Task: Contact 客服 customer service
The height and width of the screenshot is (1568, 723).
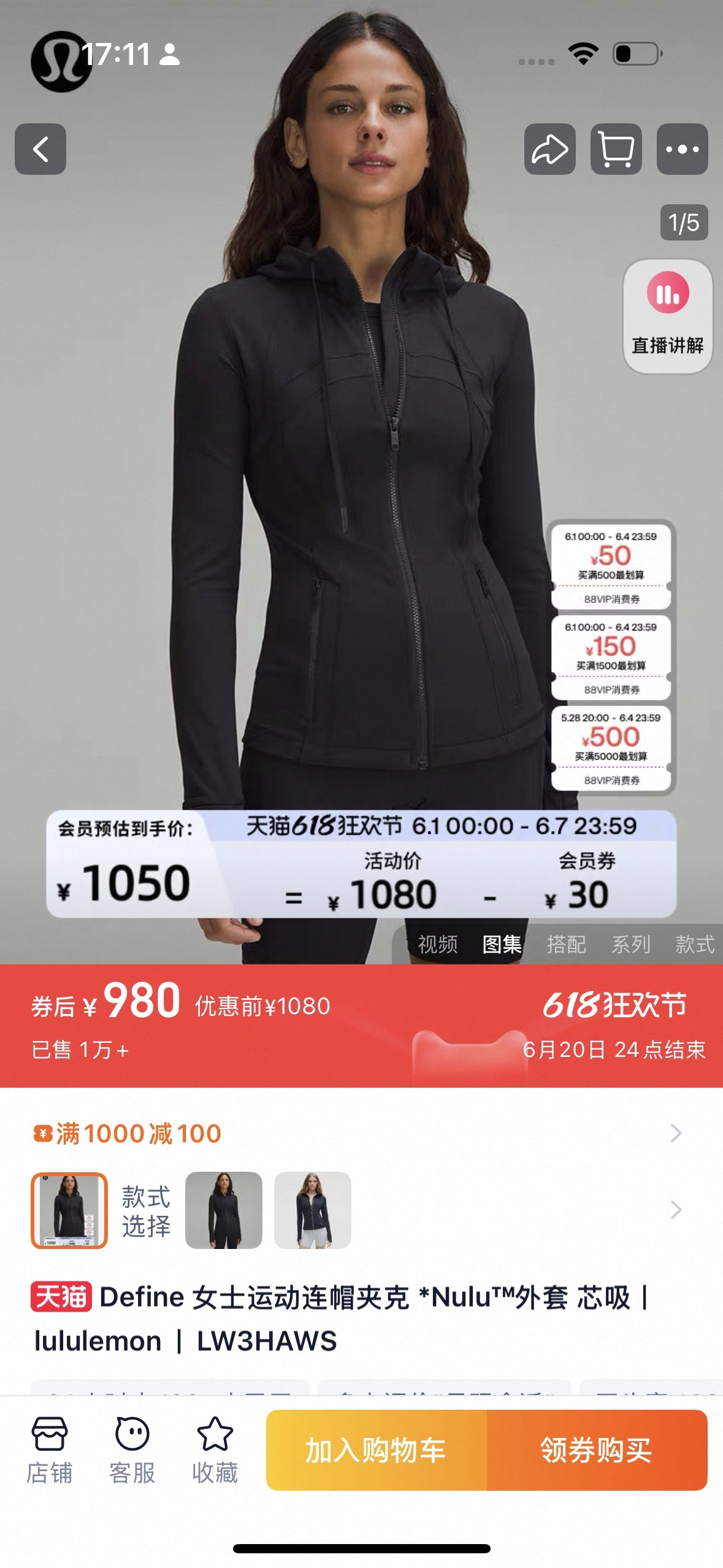Action: 132,1449
